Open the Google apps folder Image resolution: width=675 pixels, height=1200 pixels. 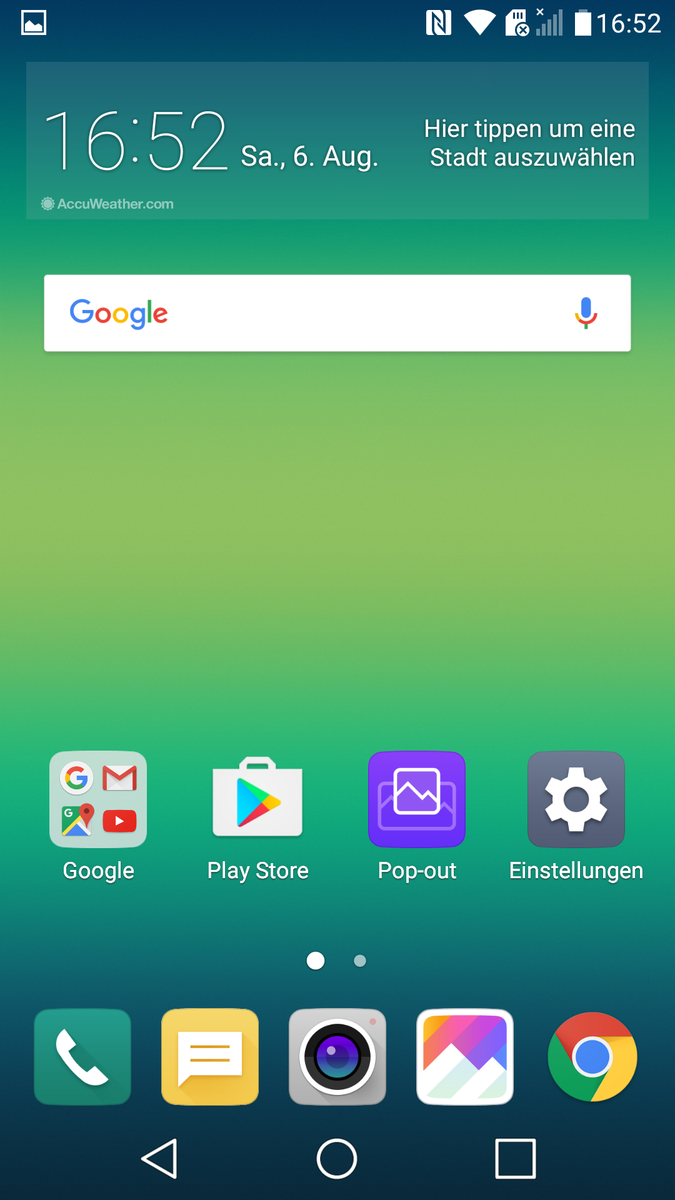point(98,800)
